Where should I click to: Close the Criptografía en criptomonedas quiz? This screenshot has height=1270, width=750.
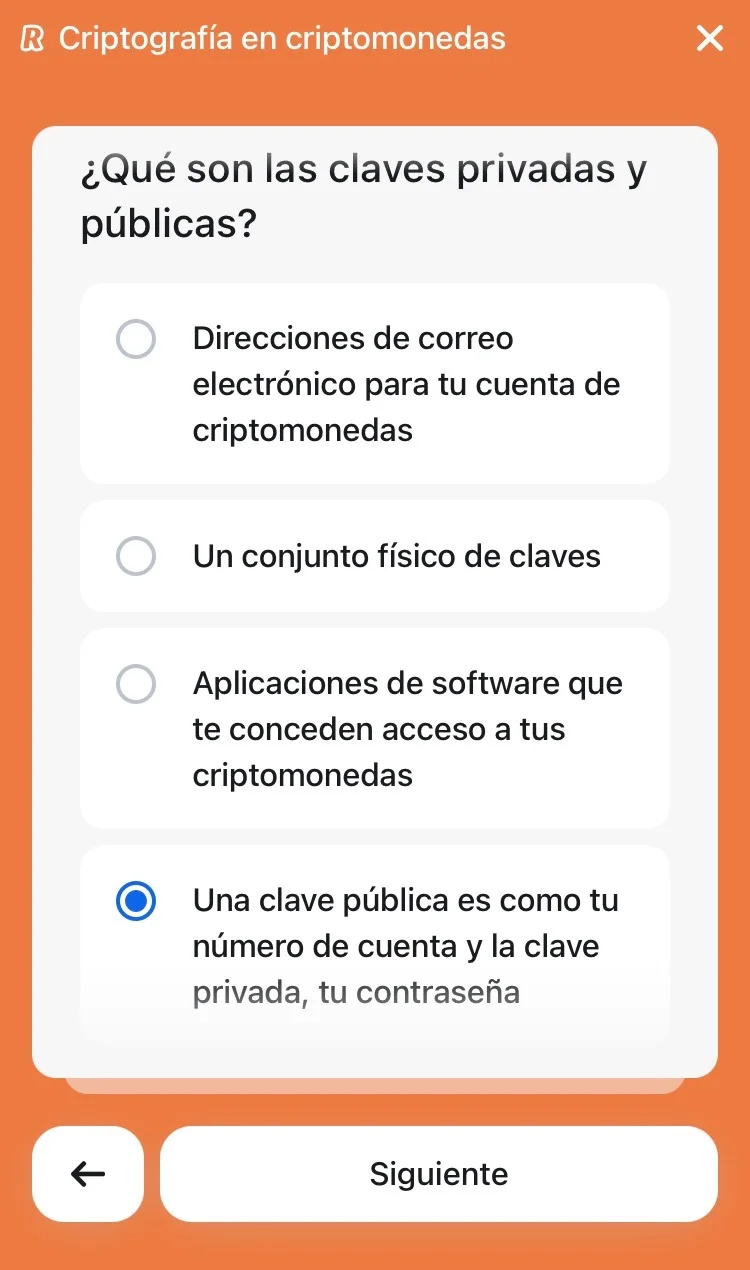709,39
